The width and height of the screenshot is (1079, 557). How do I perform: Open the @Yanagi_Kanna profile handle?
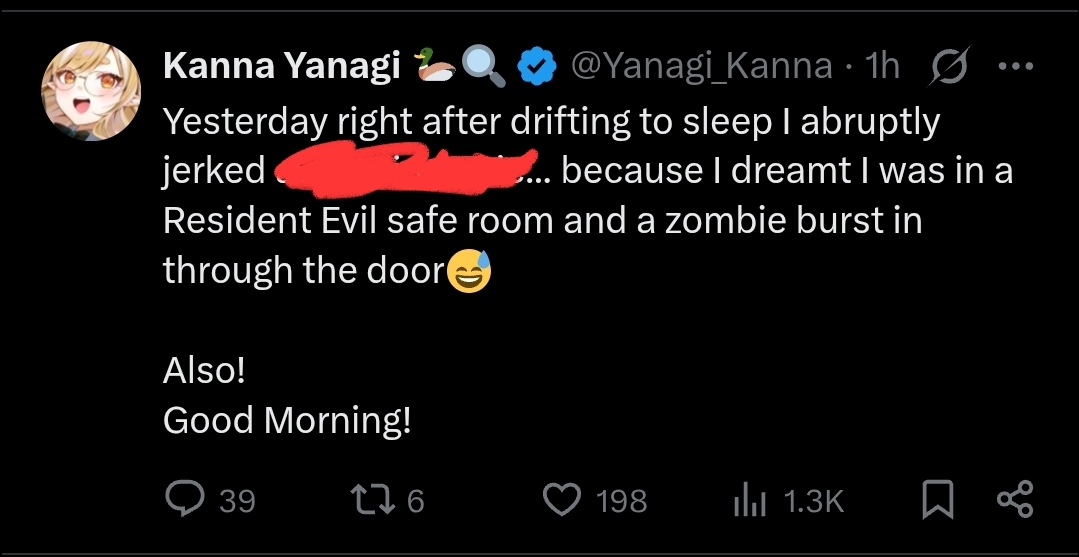click(x=701, y=67)
